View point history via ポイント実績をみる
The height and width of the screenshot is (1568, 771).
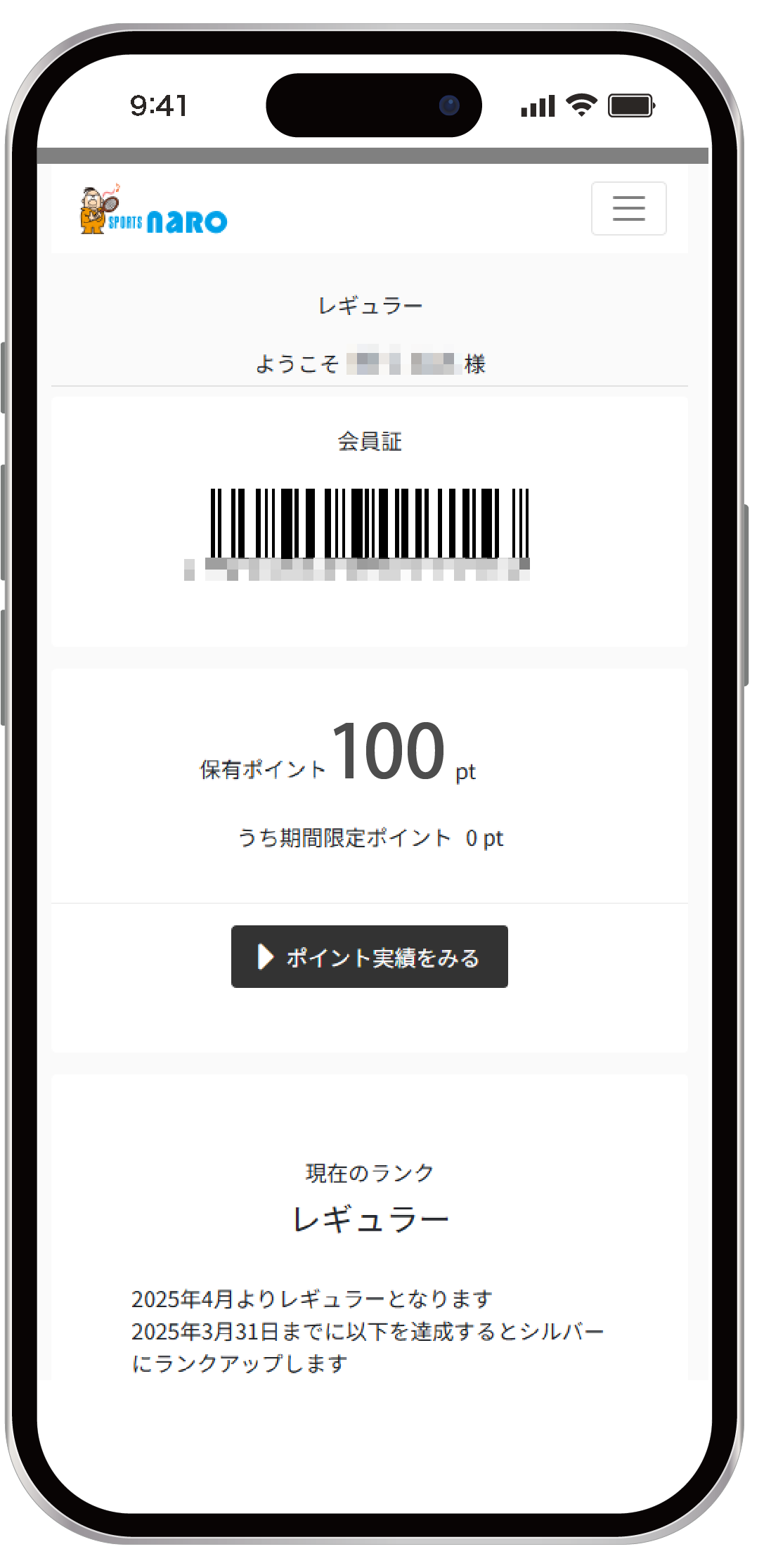point(369,956)
